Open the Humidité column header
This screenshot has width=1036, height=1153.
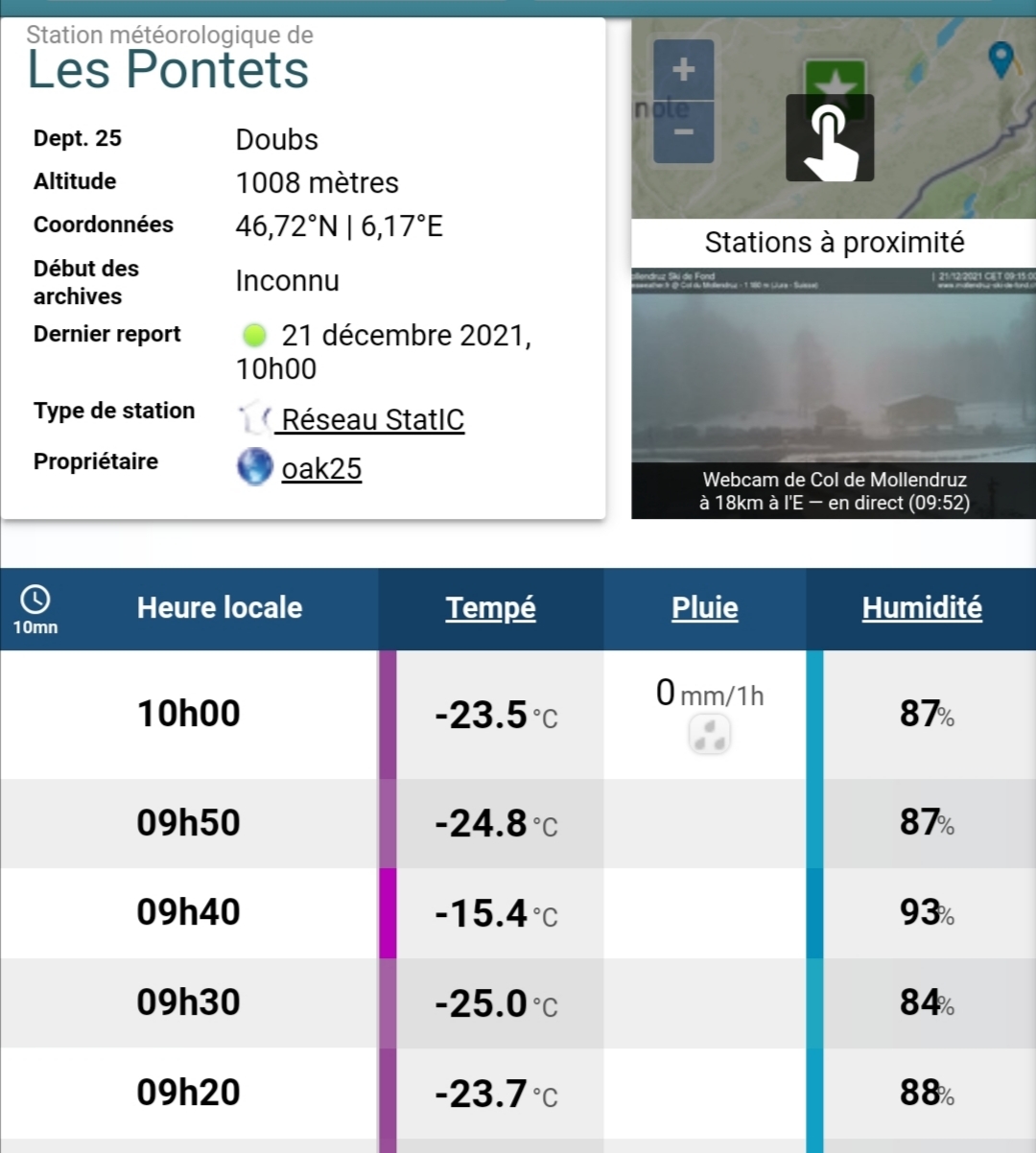922,608
